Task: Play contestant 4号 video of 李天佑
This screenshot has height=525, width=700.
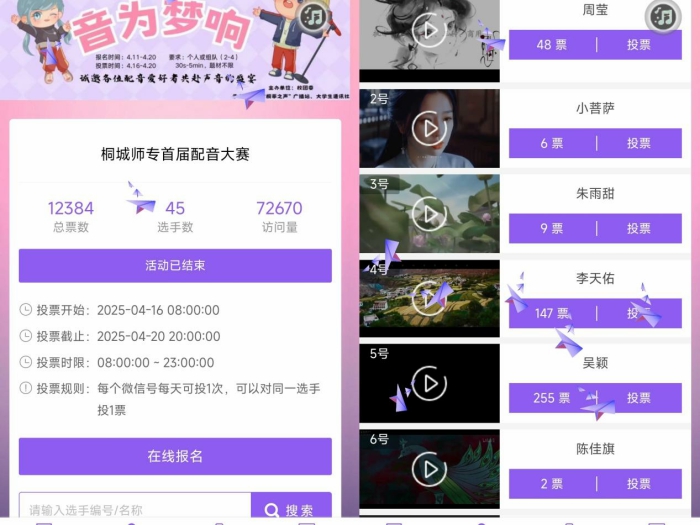Action: [x=429, y=298]
